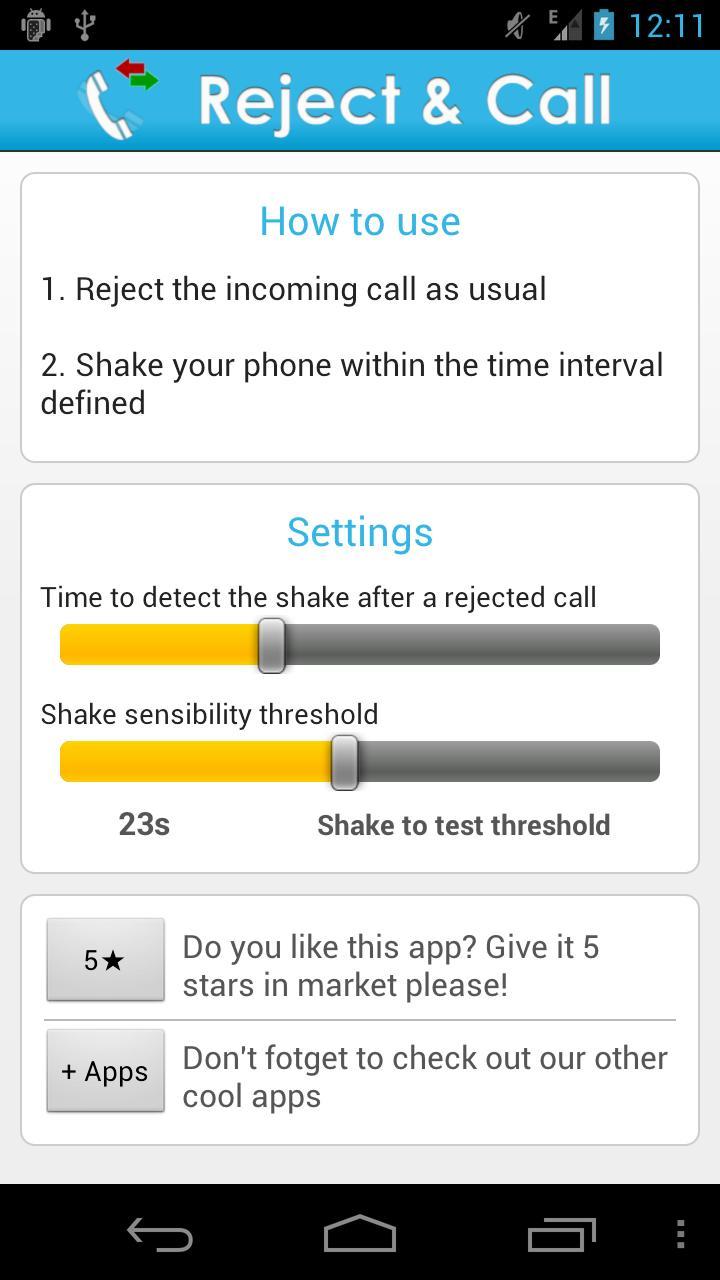Tap the 23s time label

click(143, 825)
